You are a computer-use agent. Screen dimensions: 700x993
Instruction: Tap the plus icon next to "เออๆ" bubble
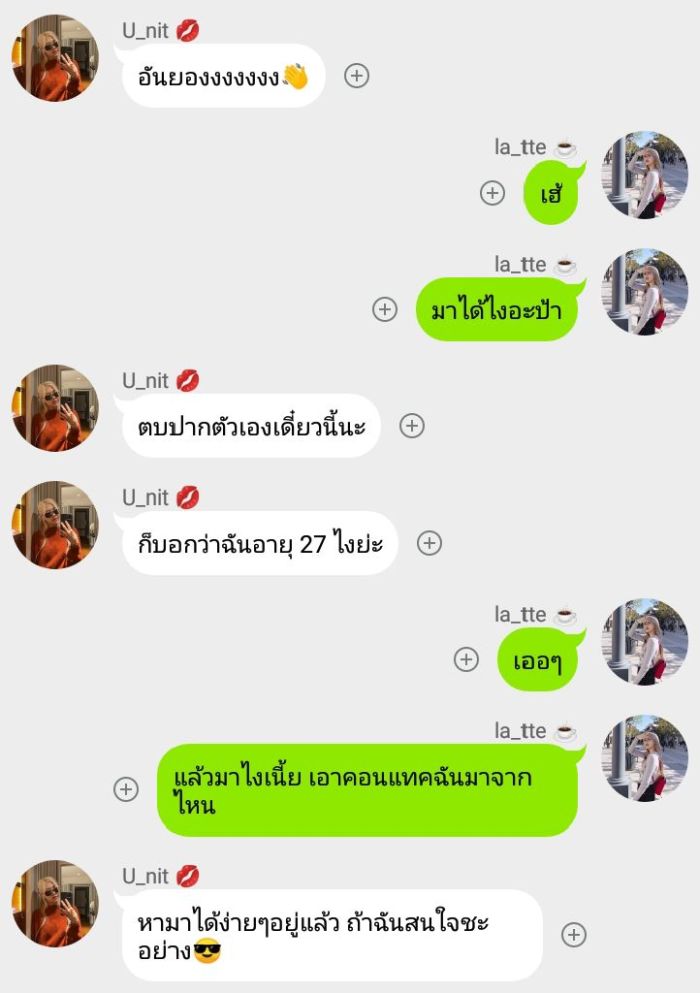click(x=466, y=659)
